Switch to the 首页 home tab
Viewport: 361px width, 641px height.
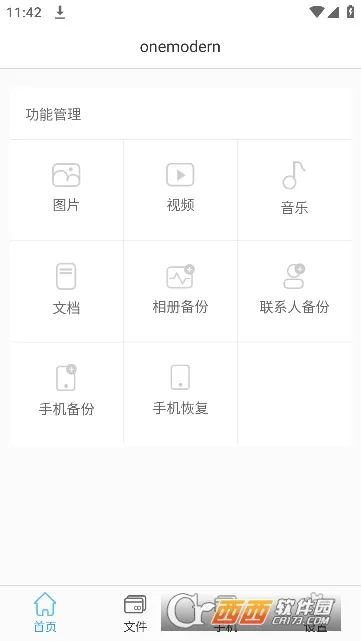(45, 612)
